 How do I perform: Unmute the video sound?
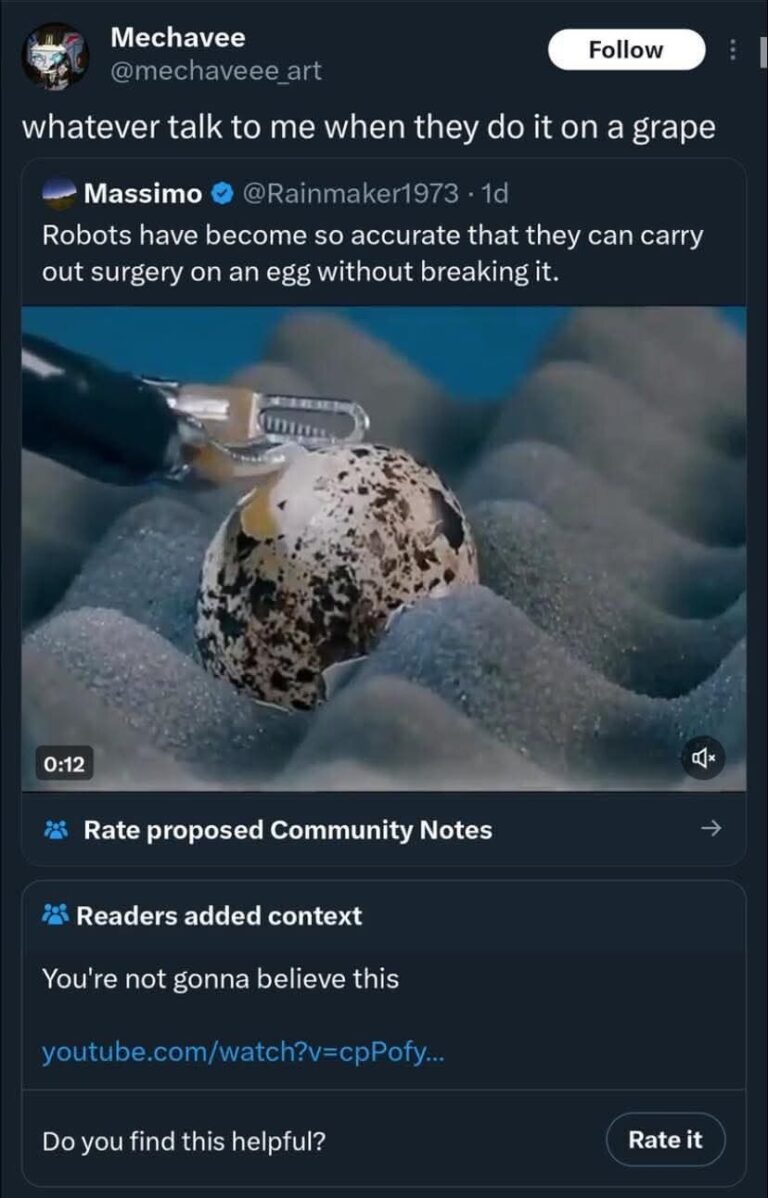coord(701,762)
